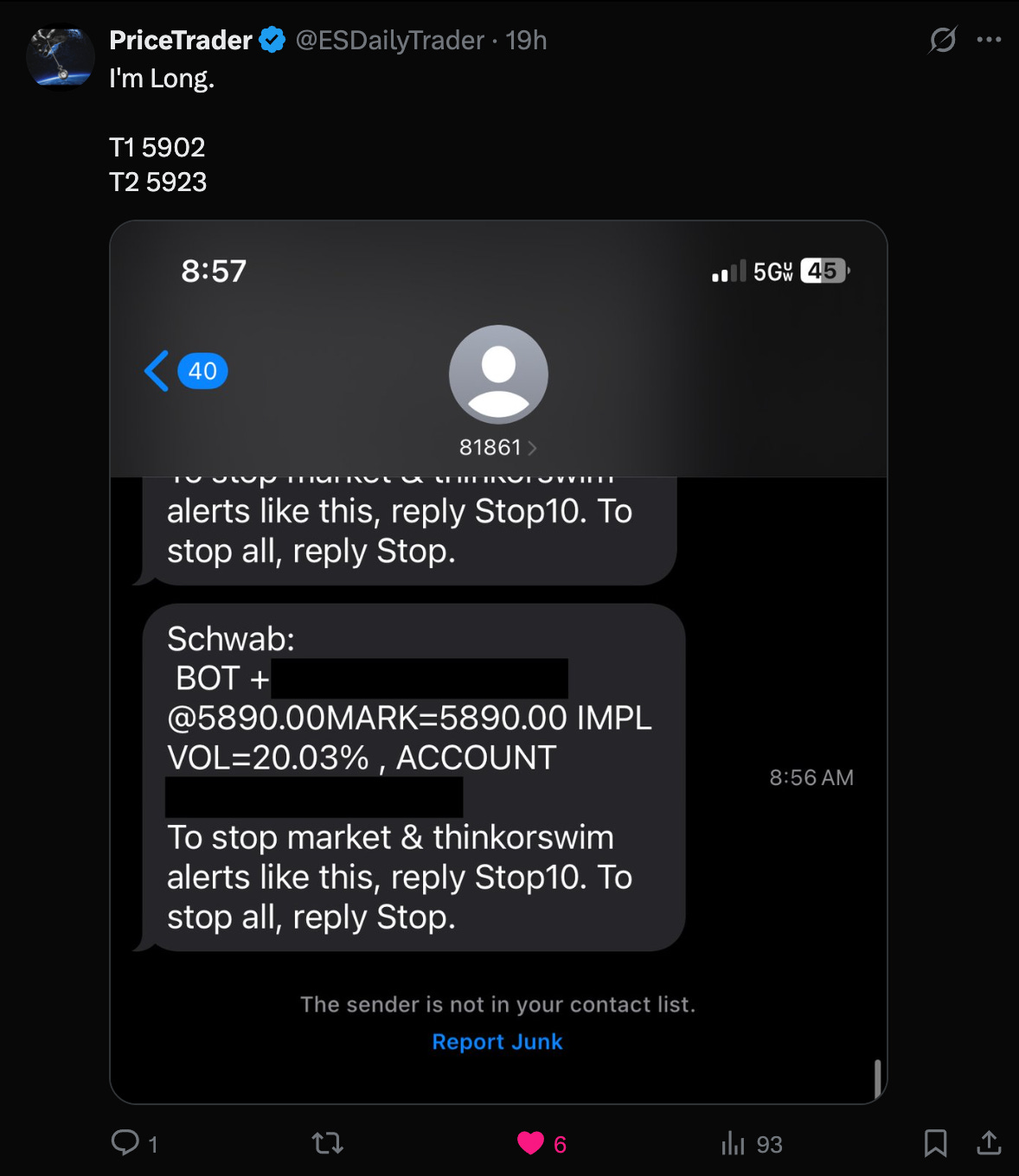Open the Grok icon beside the post
The image size is (1019, 1176).
tap(943, 40)
